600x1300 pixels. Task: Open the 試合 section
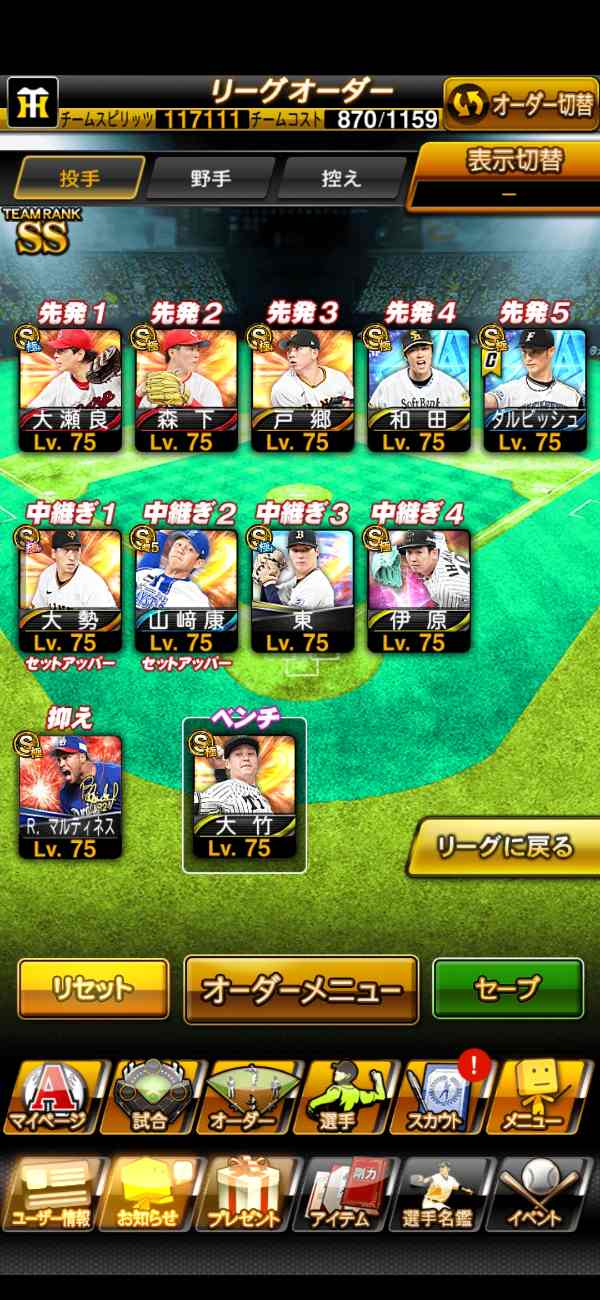click(150, 1098)
